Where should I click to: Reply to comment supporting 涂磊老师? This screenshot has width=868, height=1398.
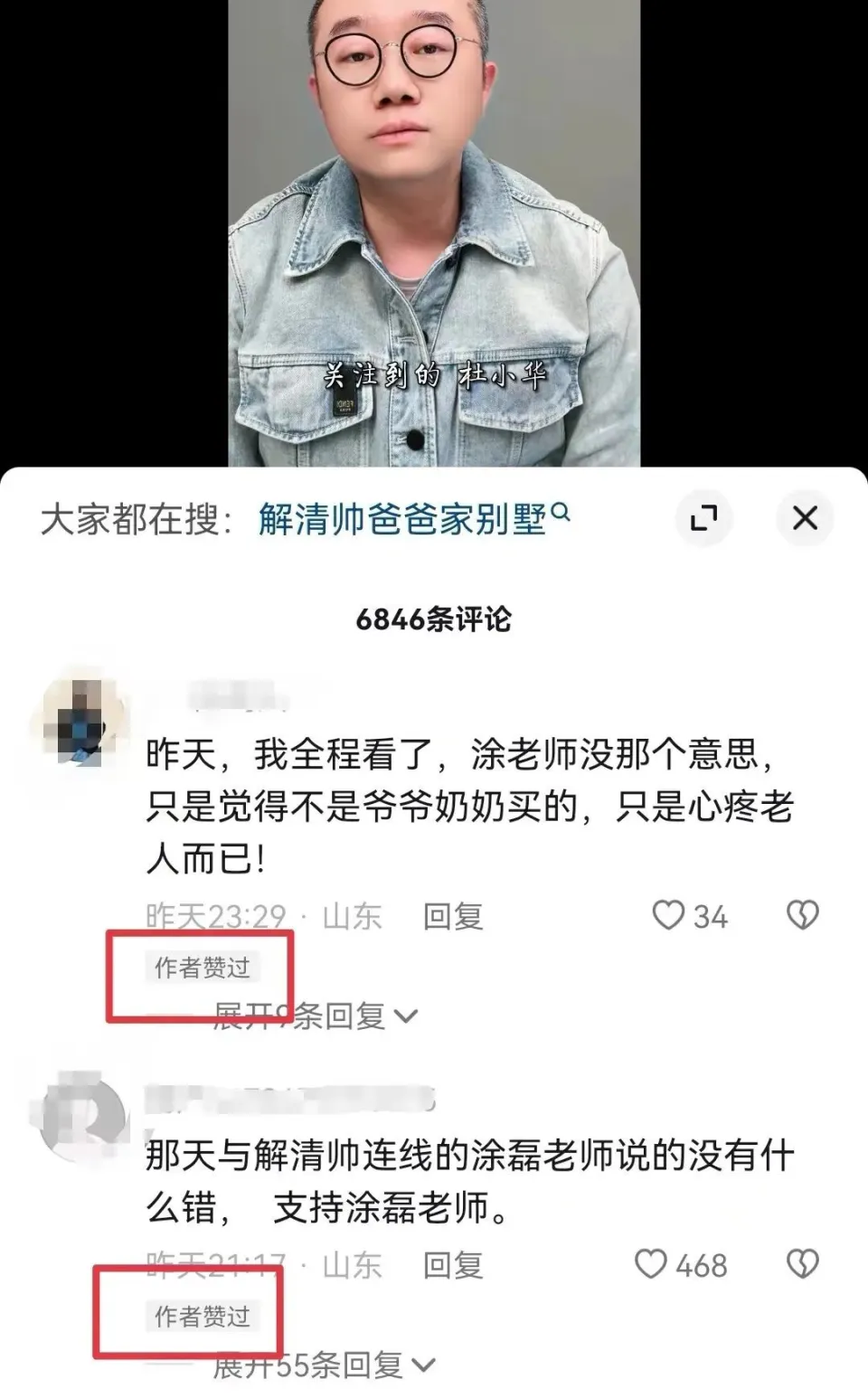point(453,1265)
